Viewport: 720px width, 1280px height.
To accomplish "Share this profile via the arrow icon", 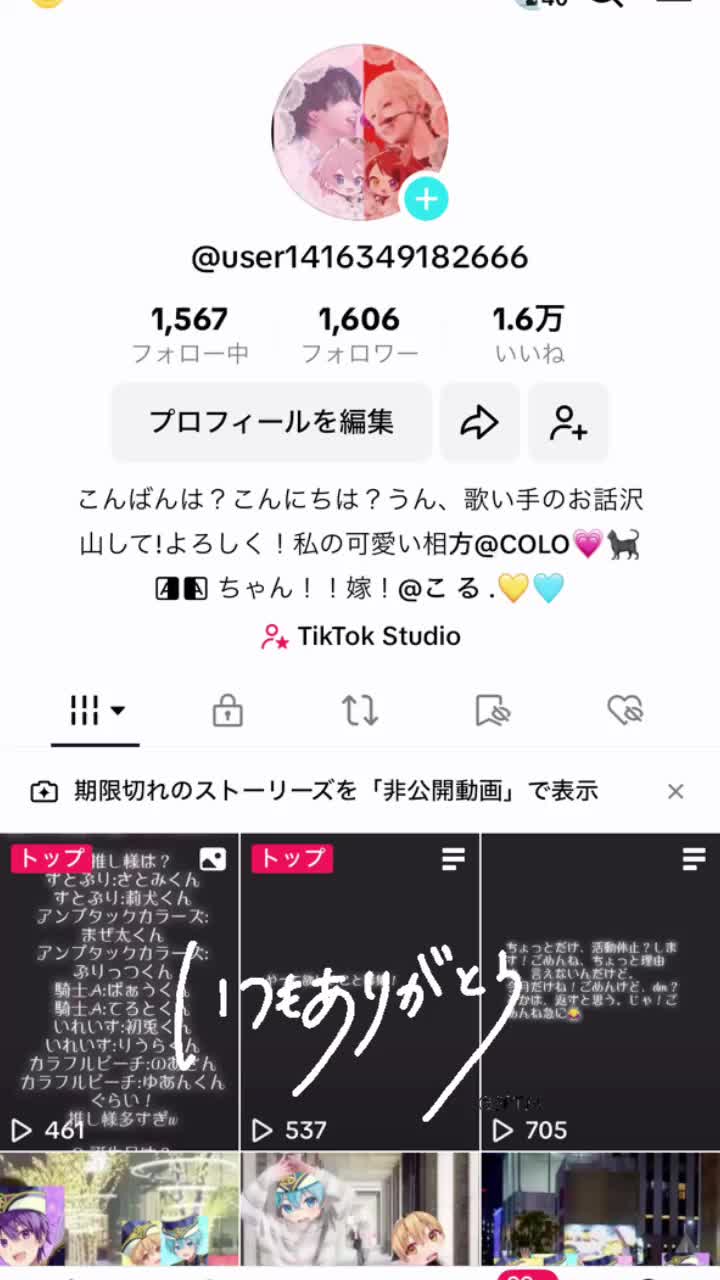I will click(479, 422).
